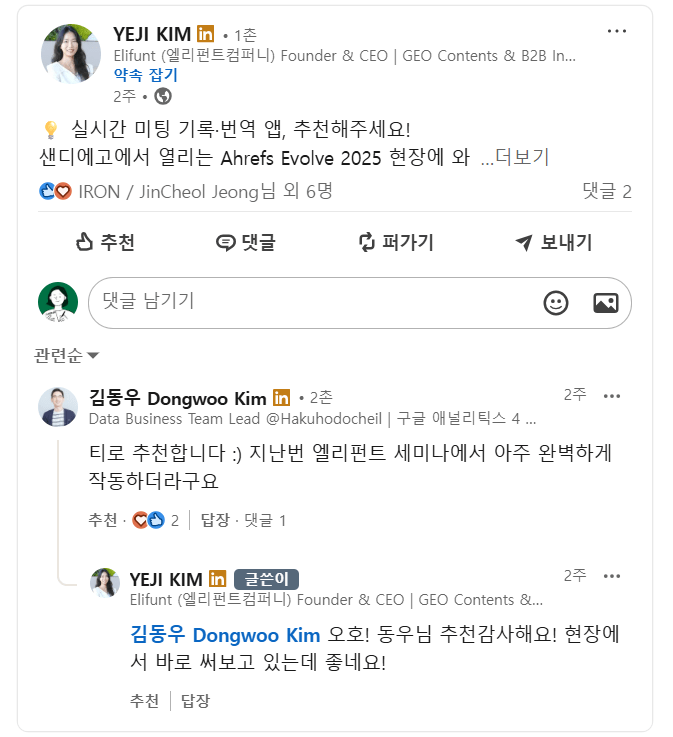The height and width of the screenshot is (737, 673).
Task: View reactions from IRON / JinCheol Jeong 외 6명
Action: 185,191
